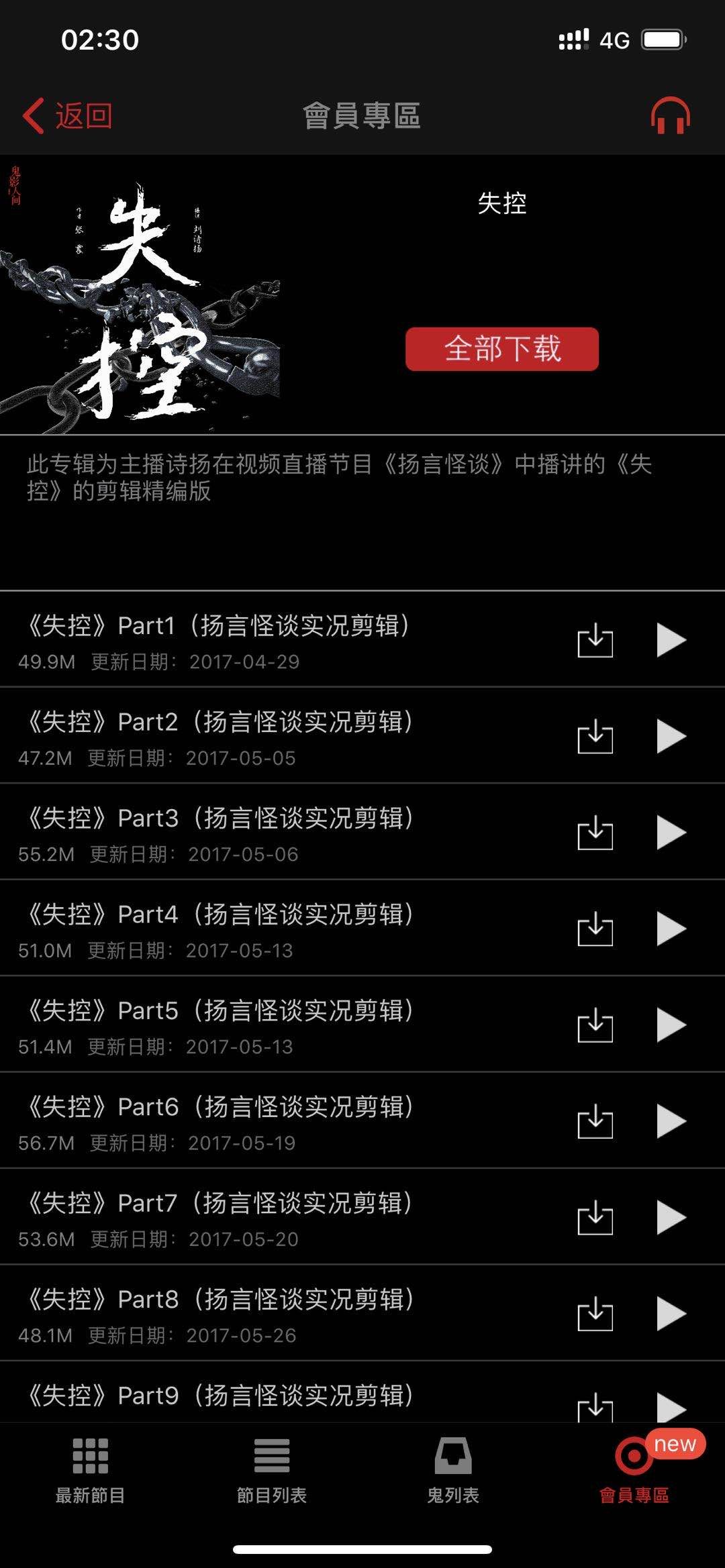Screen dimensions: 725x1568
Task: Play 《失控》Part7 episode
Action: 671,1218
